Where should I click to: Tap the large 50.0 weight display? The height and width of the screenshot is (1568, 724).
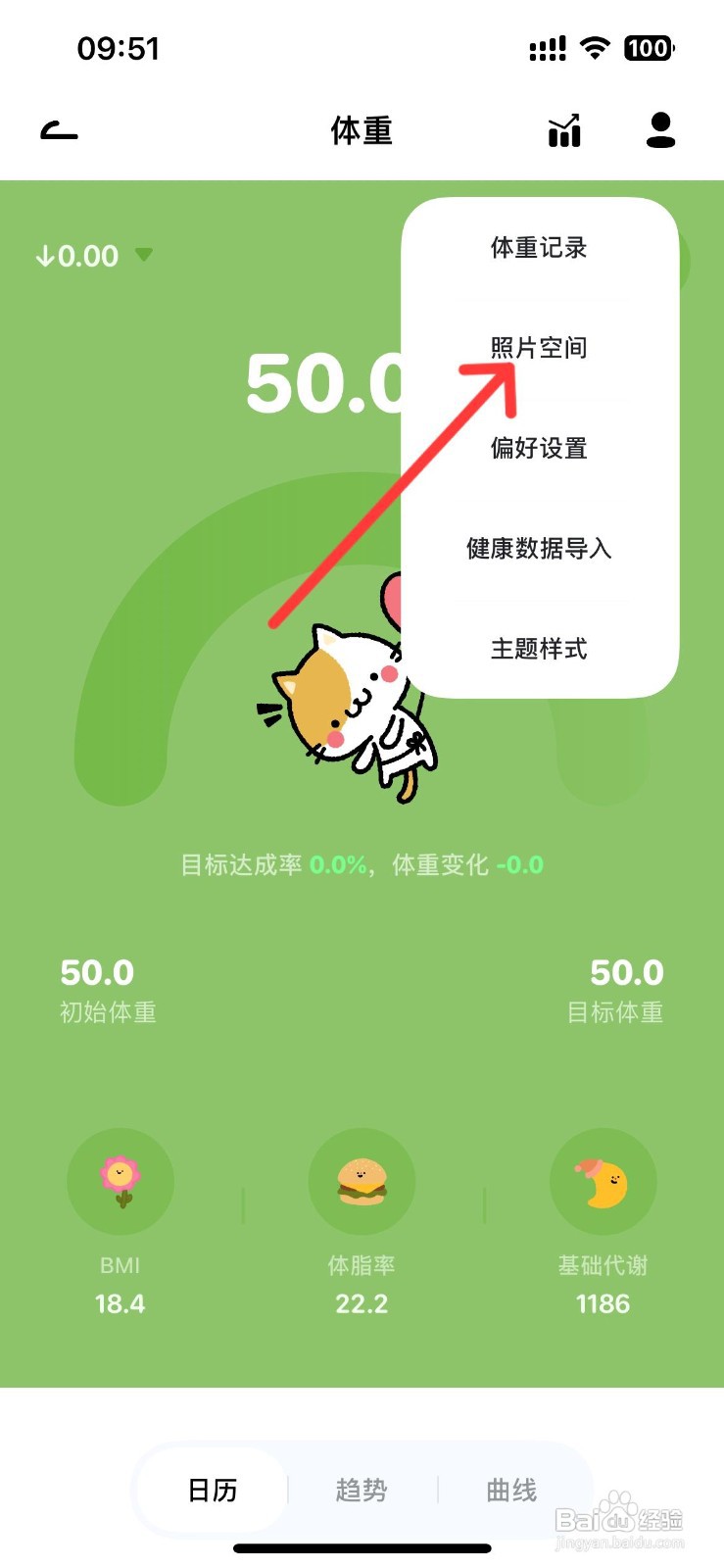click(323, 382)
